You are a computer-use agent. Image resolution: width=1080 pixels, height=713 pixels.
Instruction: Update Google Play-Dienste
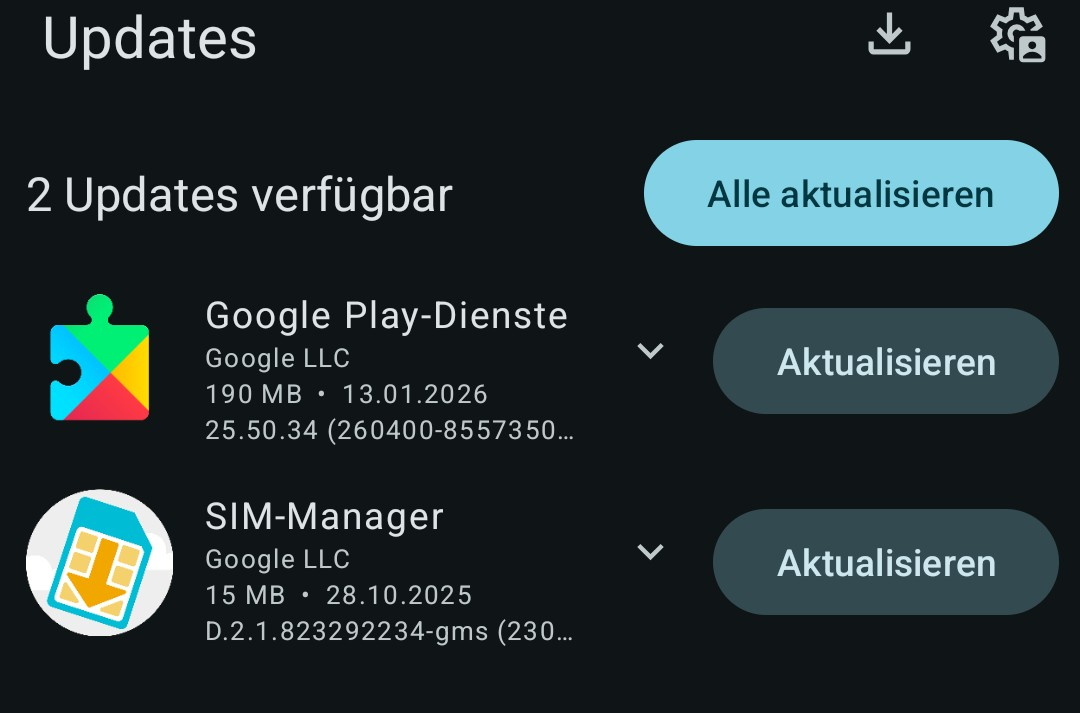pyautogui.click(x=885, y=362)
